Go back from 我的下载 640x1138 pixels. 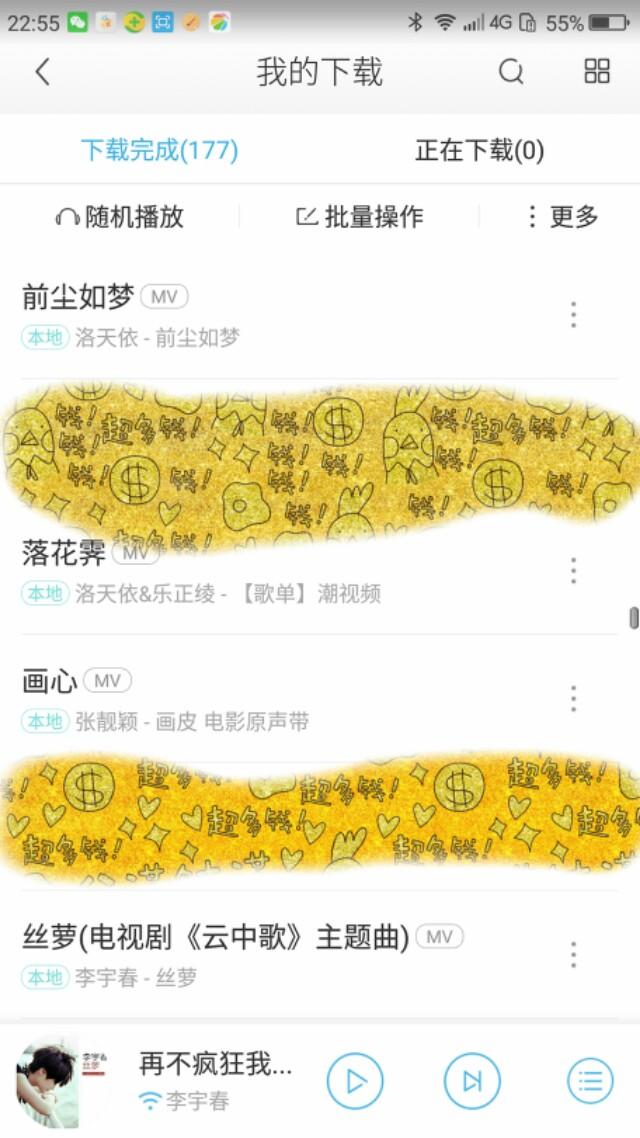point(43,72)
